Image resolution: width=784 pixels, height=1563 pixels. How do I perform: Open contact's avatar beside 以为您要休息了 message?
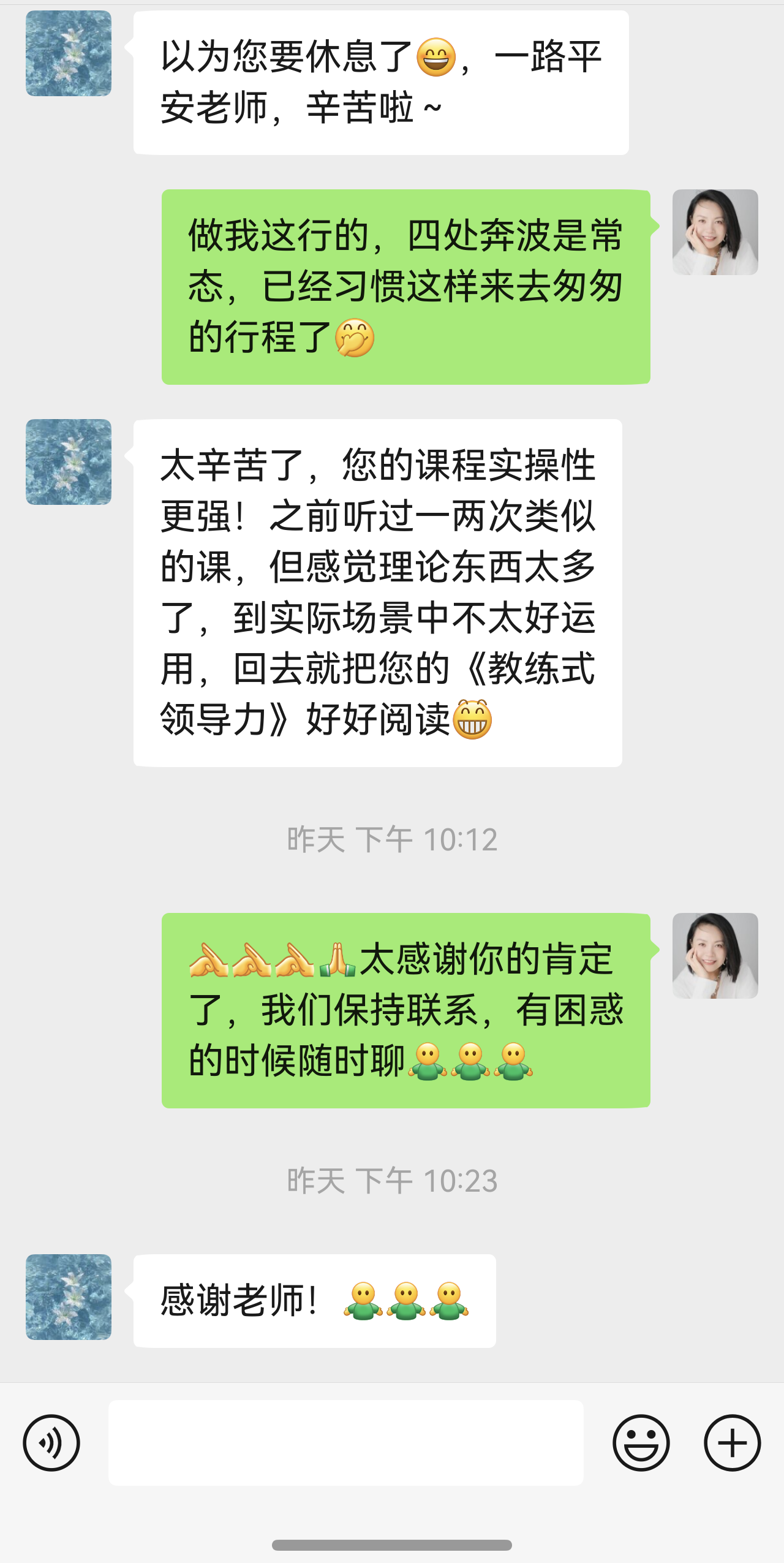point(69,53)
